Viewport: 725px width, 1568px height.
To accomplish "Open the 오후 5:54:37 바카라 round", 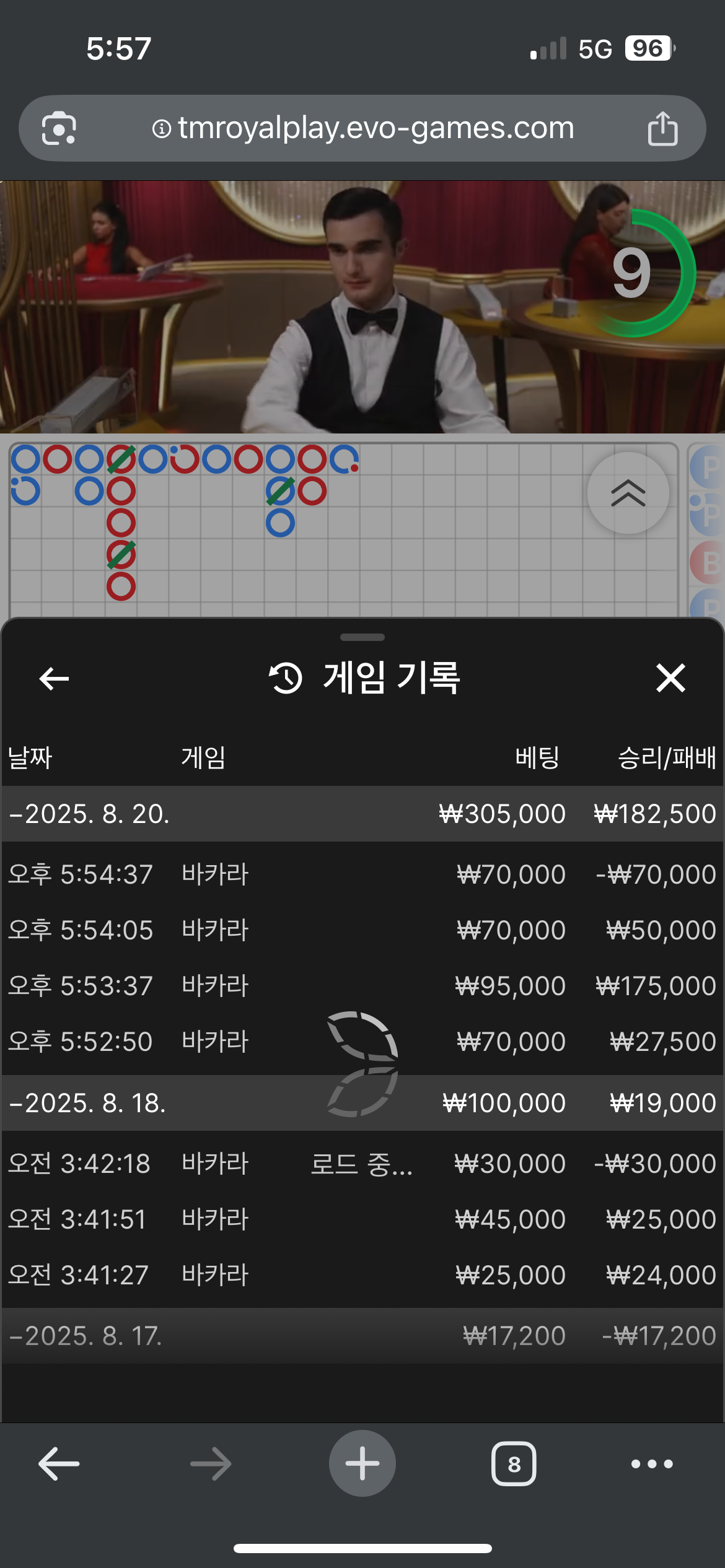I will (362, 874).
